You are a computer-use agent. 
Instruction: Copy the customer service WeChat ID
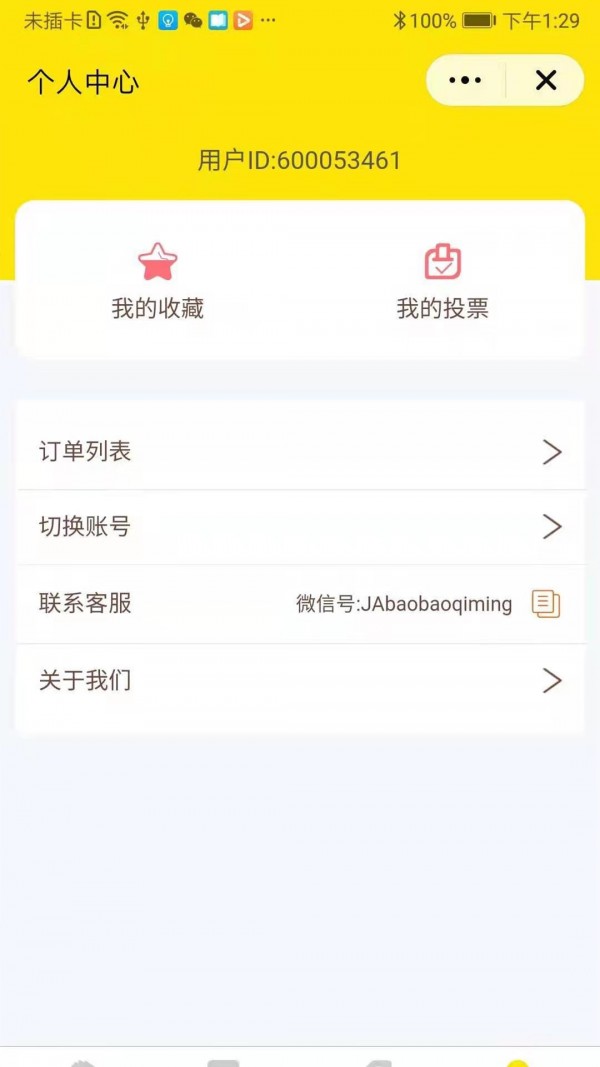click(x=546, y=604)
